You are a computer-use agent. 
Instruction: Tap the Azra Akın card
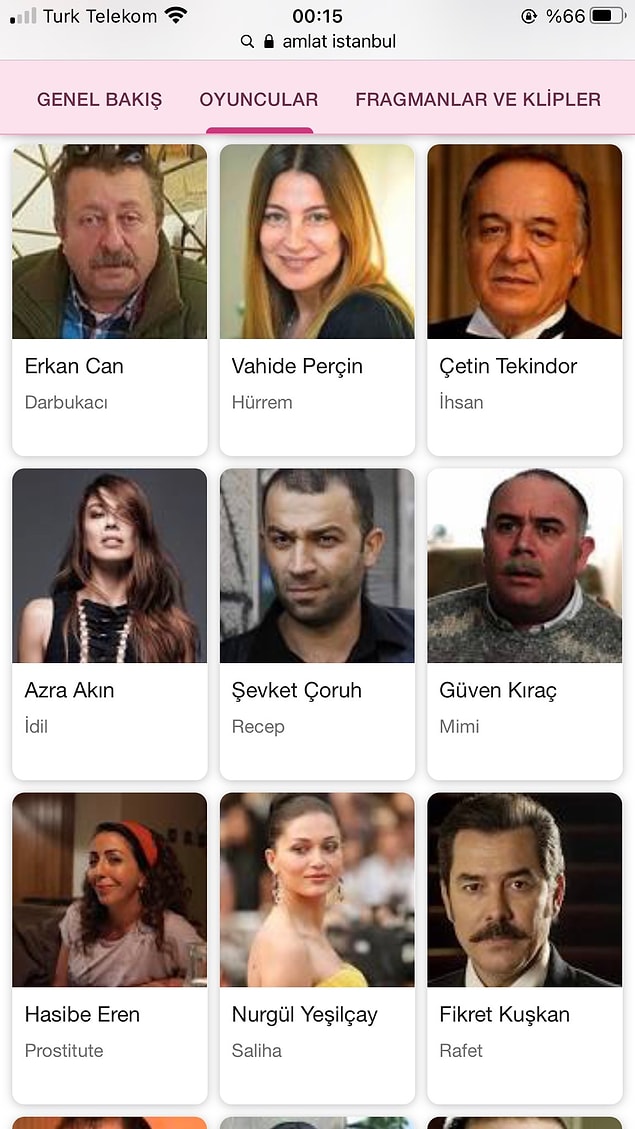110,622
